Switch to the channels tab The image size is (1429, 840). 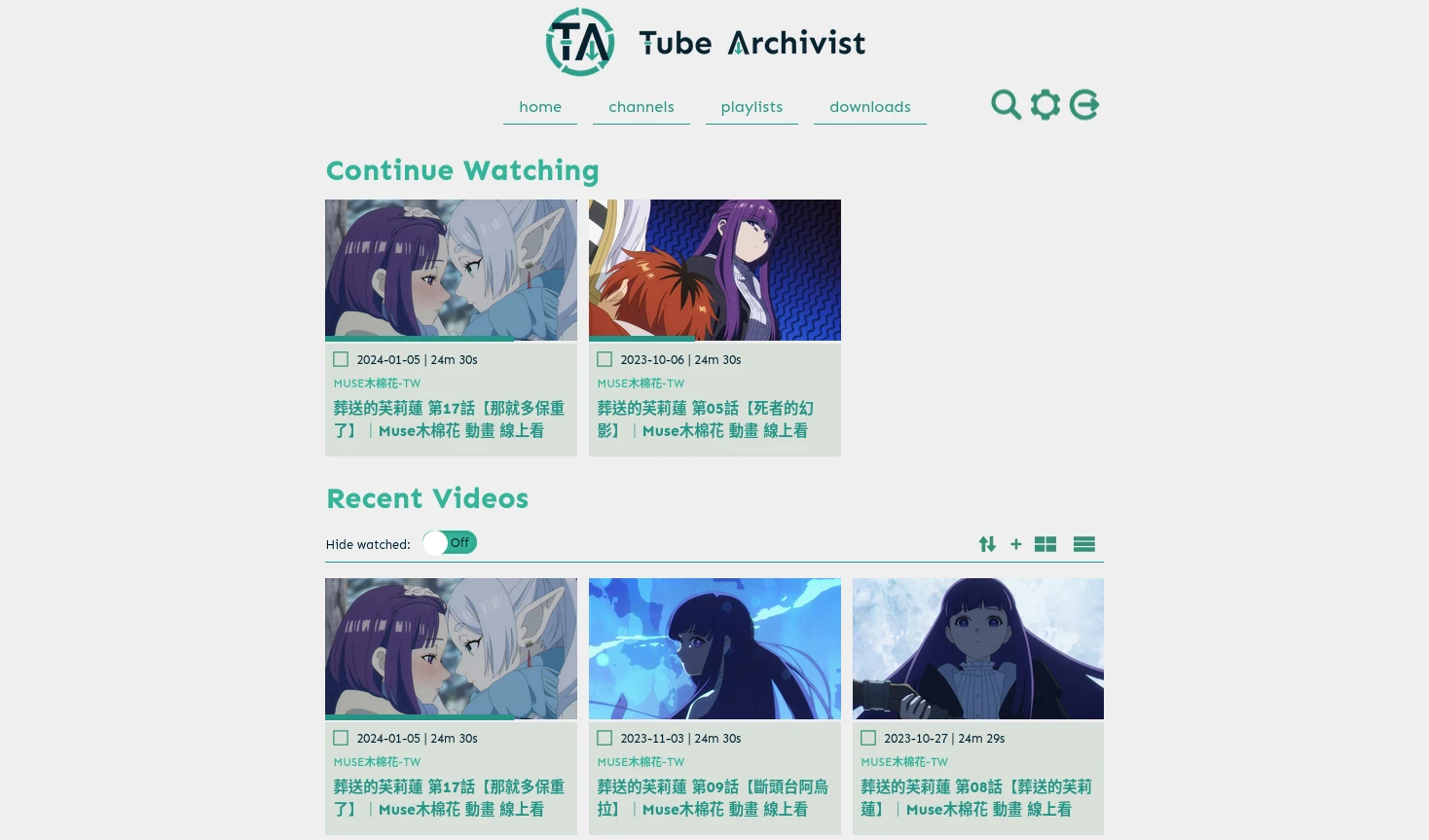(x=641, y=107)
